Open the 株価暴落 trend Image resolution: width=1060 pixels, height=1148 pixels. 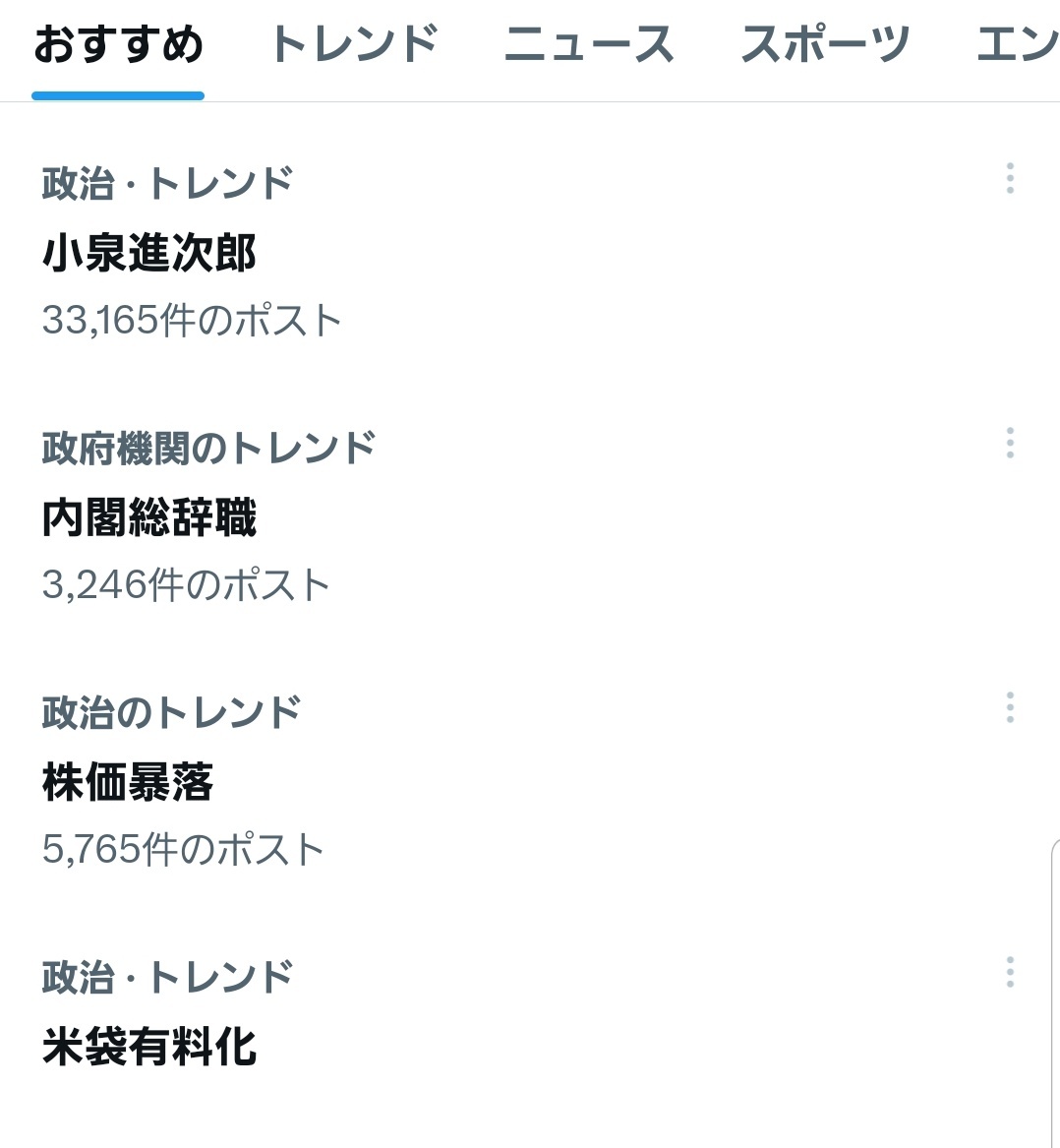(x=128, y=783)
